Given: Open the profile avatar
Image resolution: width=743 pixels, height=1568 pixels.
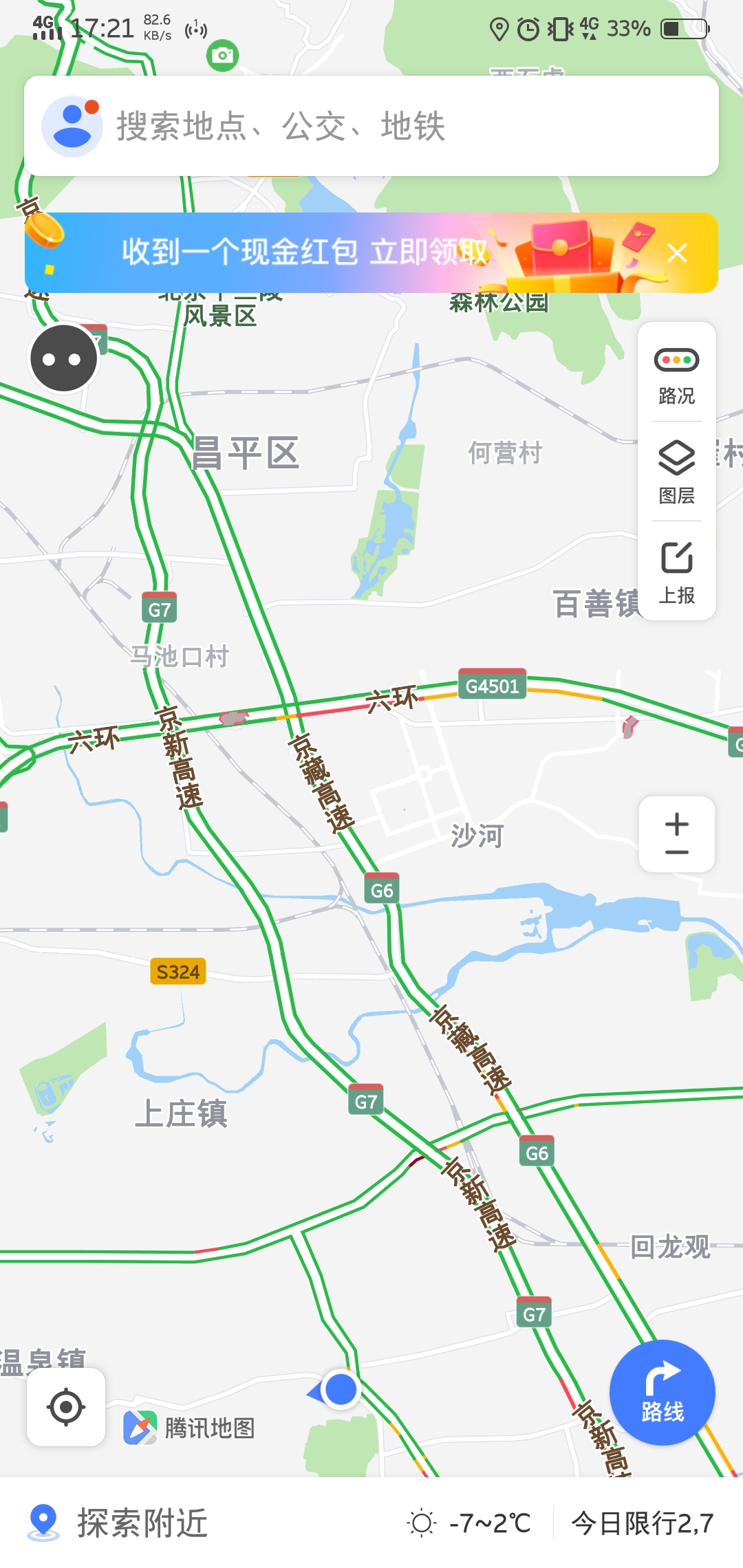Looking at the screenshot, I should tap(72, 127).
